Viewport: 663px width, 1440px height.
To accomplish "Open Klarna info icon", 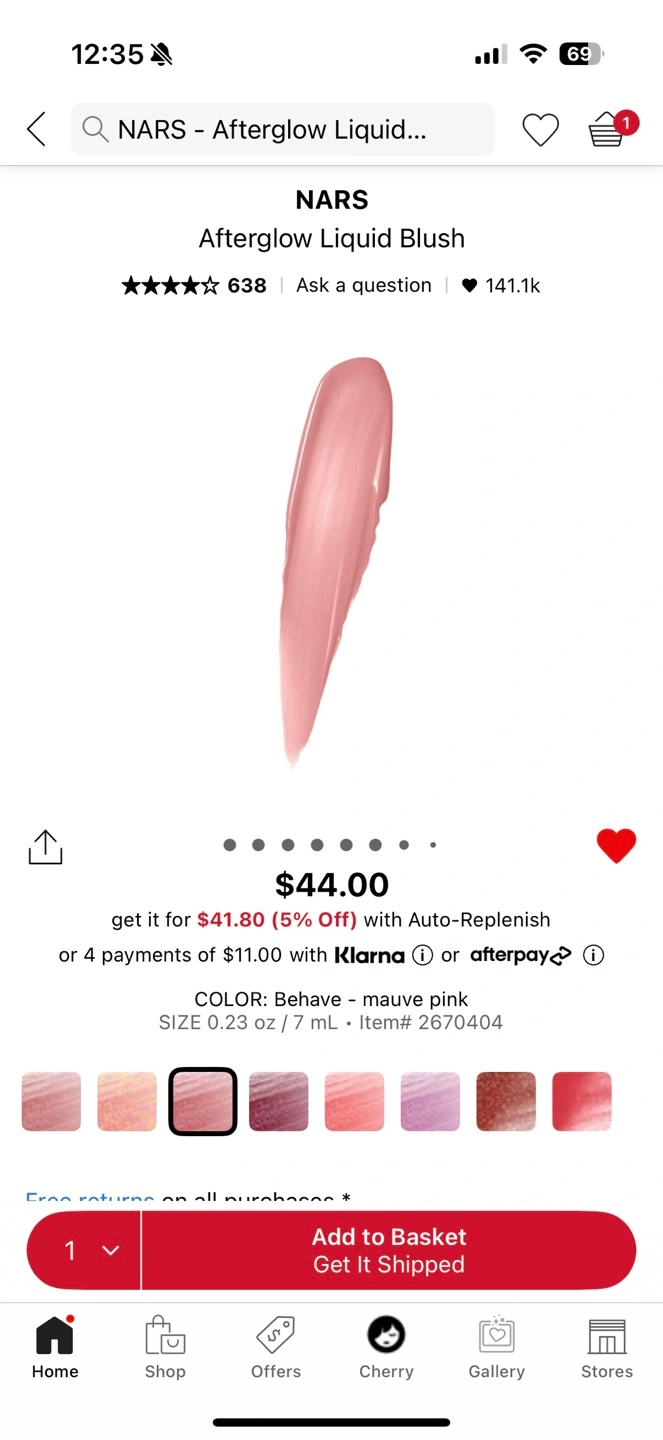I will point(423,955).
